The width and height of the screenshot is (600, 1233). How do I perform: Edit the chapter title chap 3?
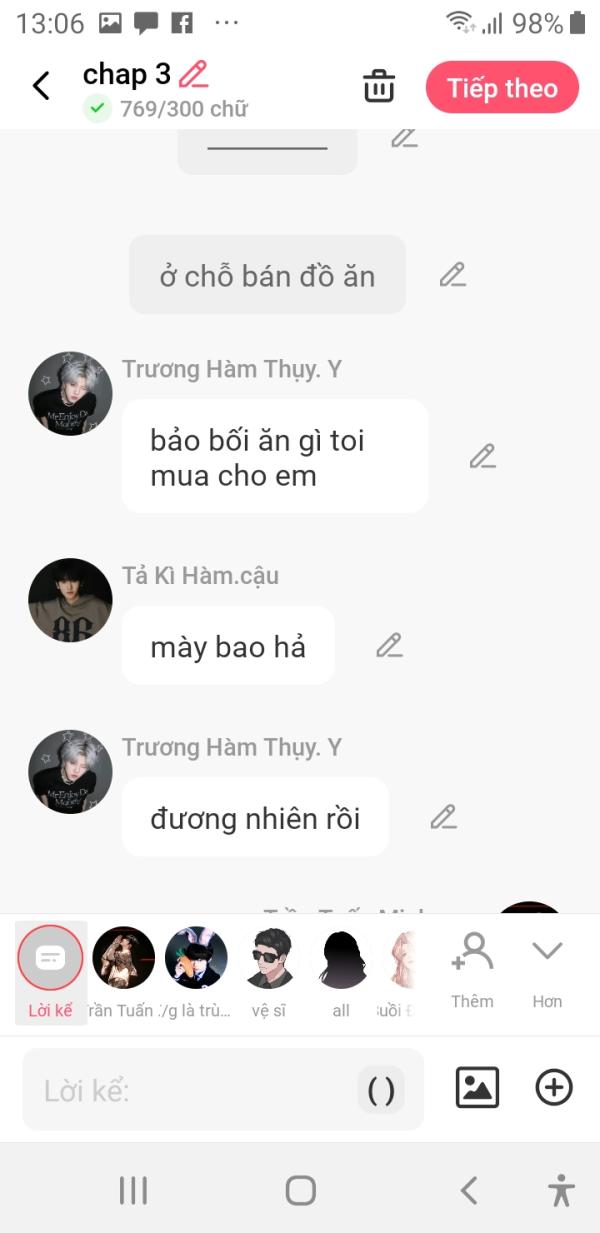[193, 74]
